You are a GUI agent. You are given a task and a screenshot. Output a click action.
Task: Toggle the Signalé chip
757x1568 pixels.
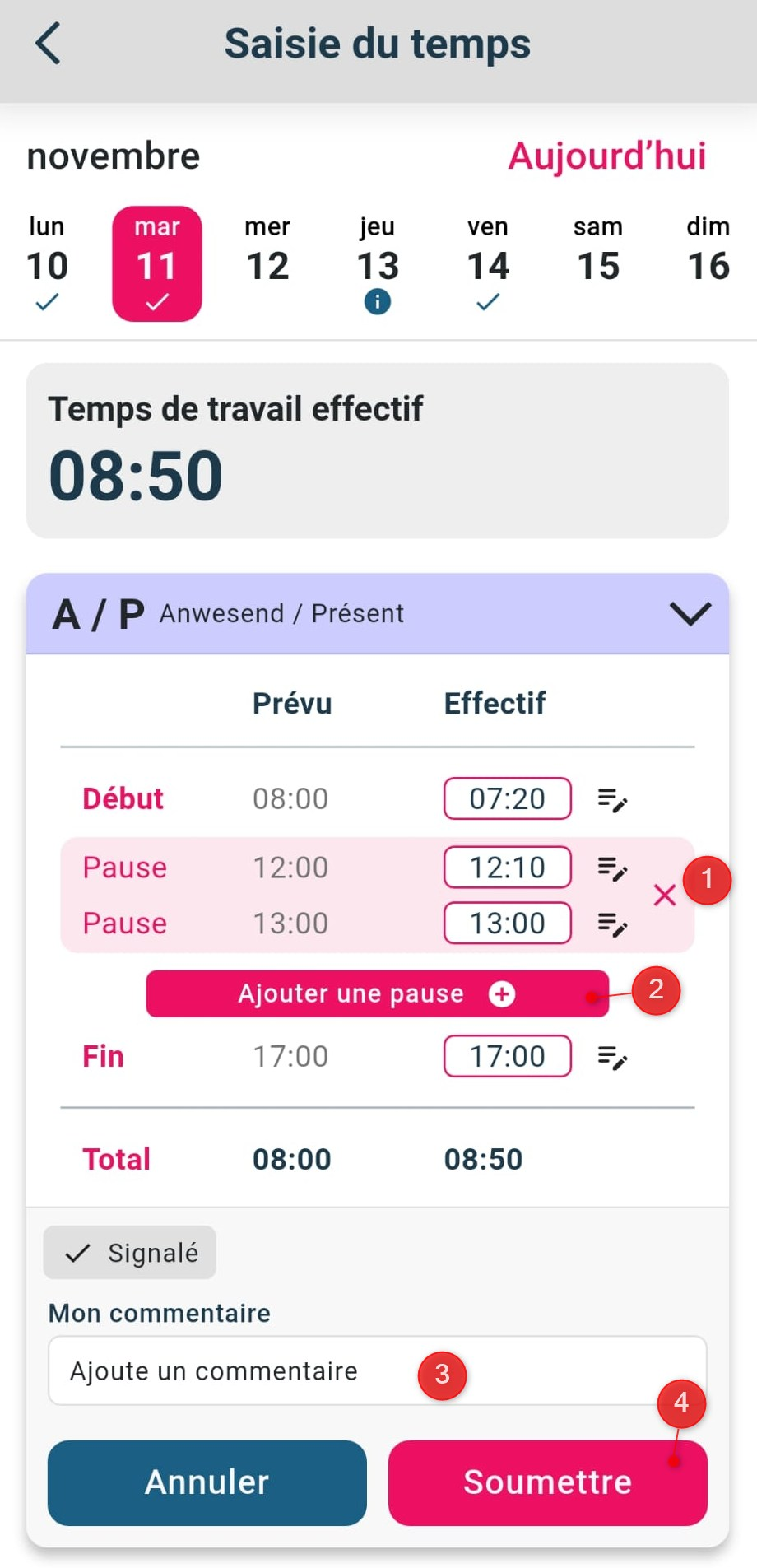pos(130,1253)
